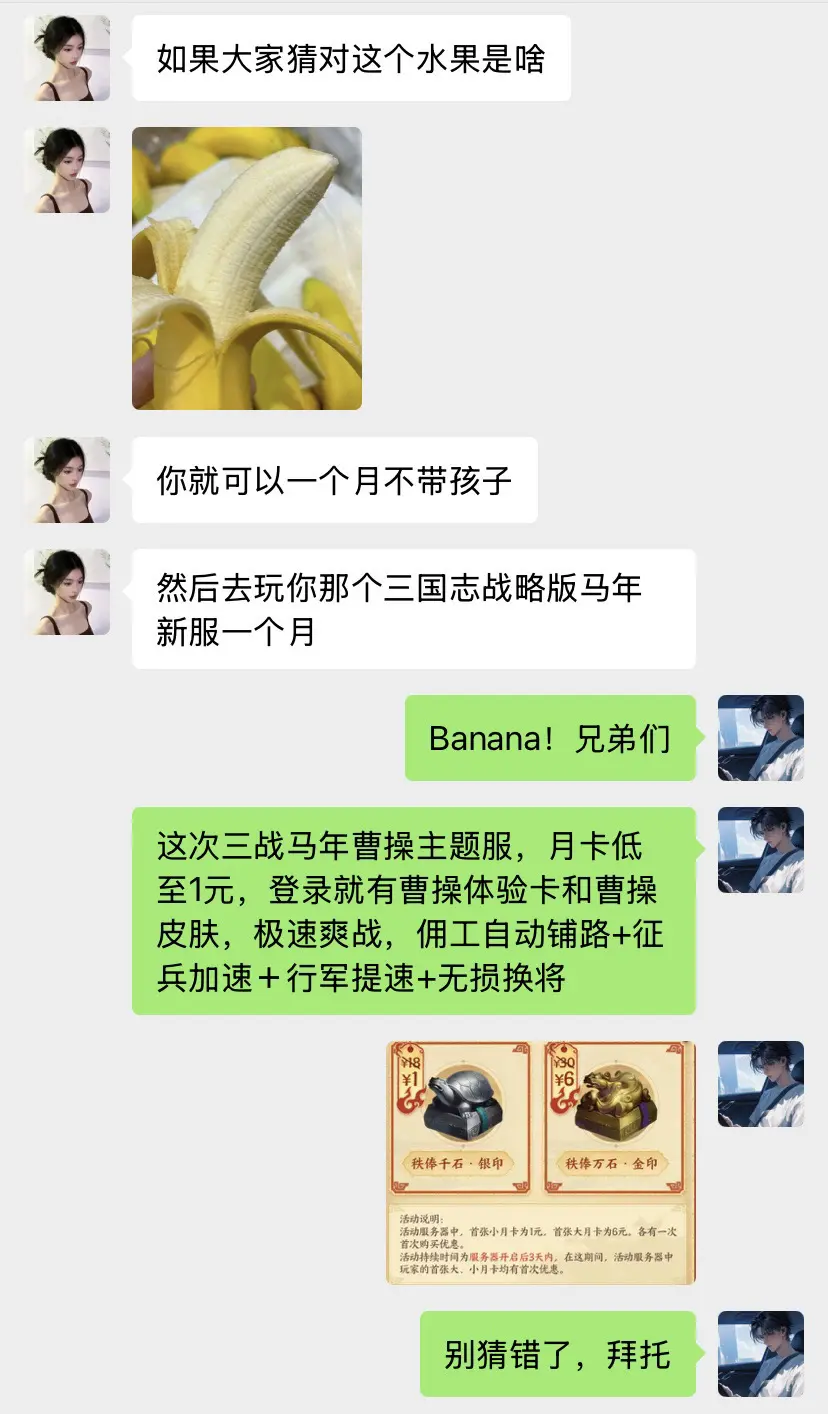The width and height of the screenshot is (828, 1414).
Task: Open the female contact's avatar beside the first message
Action: tap(66, 58)
